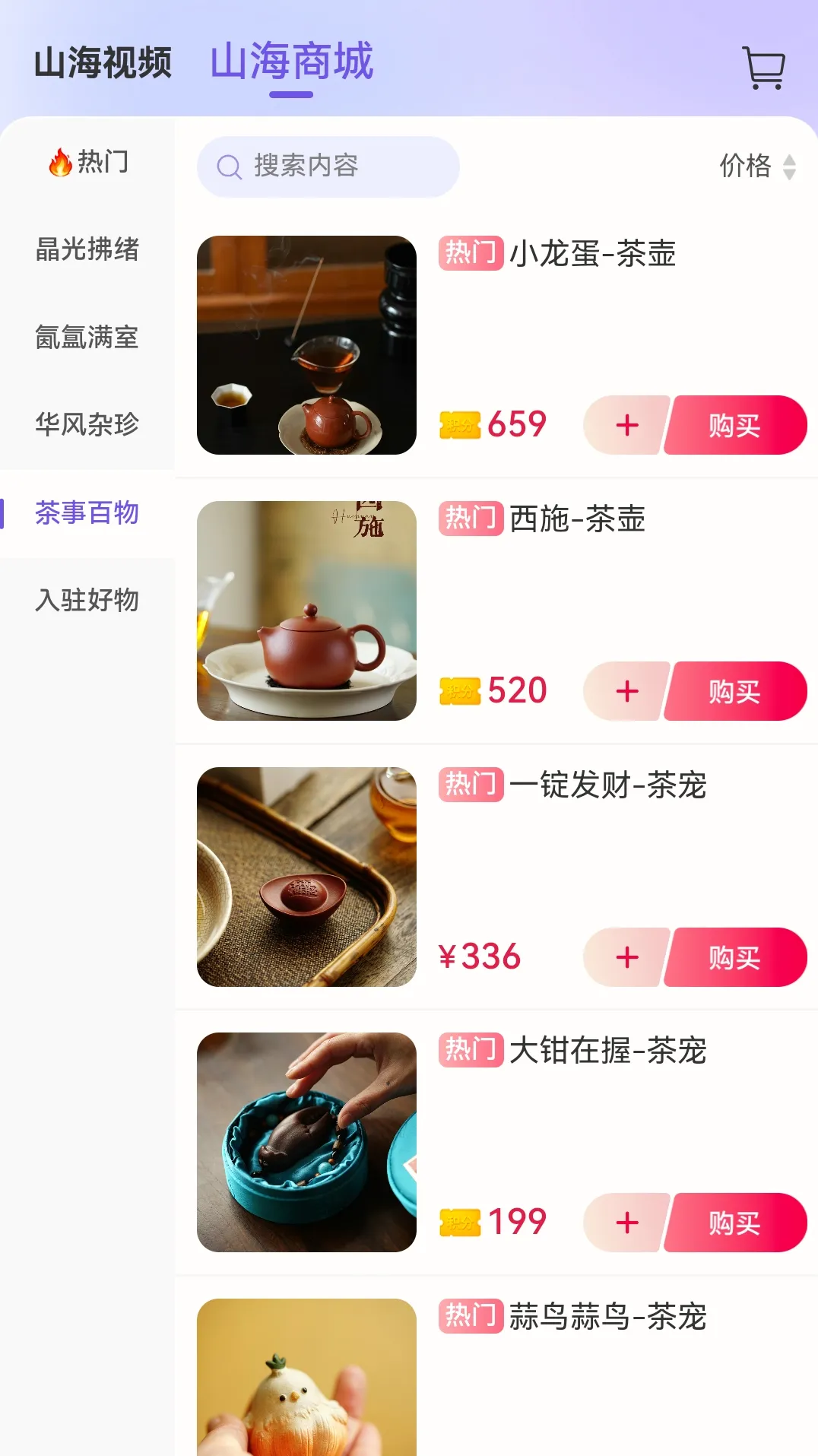This screenshot has width=818, height=1456.
Task: Select the 山海商城 tab
Action: click(x=292, y=62)
